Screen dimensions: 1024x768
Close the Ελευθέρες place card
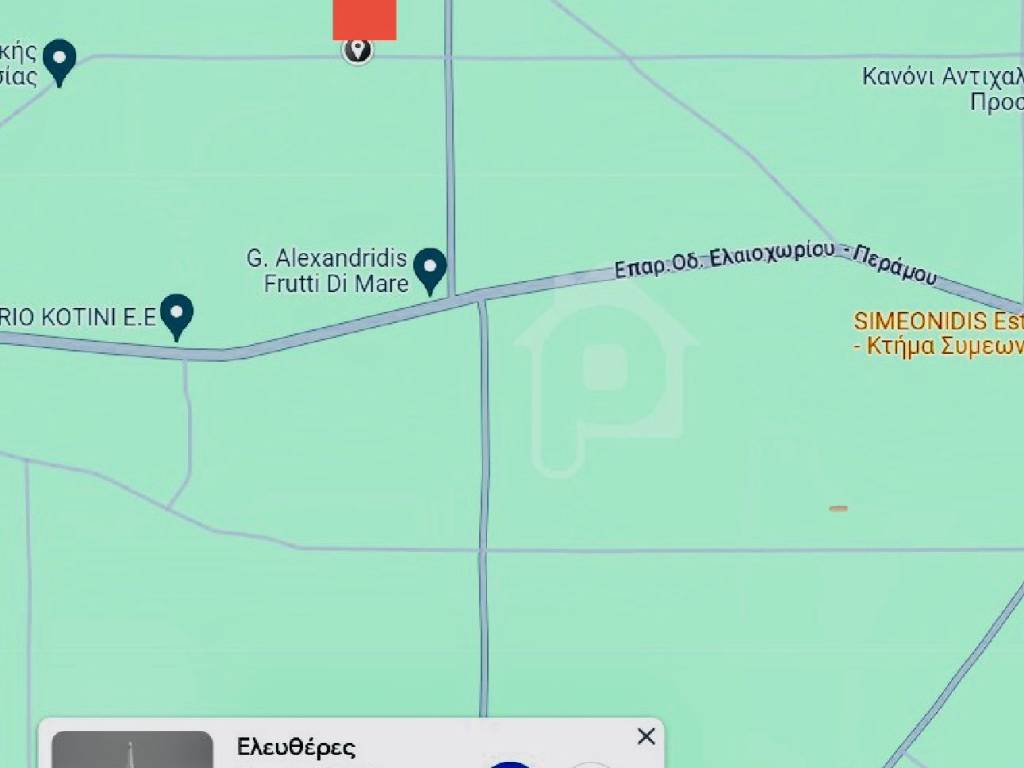pyautogui.click(x=646, y=737)
